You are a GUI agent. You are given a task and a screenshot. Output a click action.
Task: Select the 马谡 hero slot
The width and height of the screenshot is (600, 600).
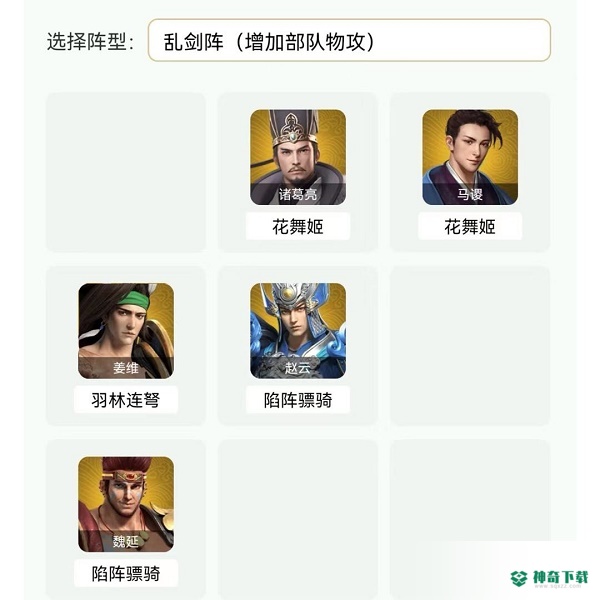(470, 156)
